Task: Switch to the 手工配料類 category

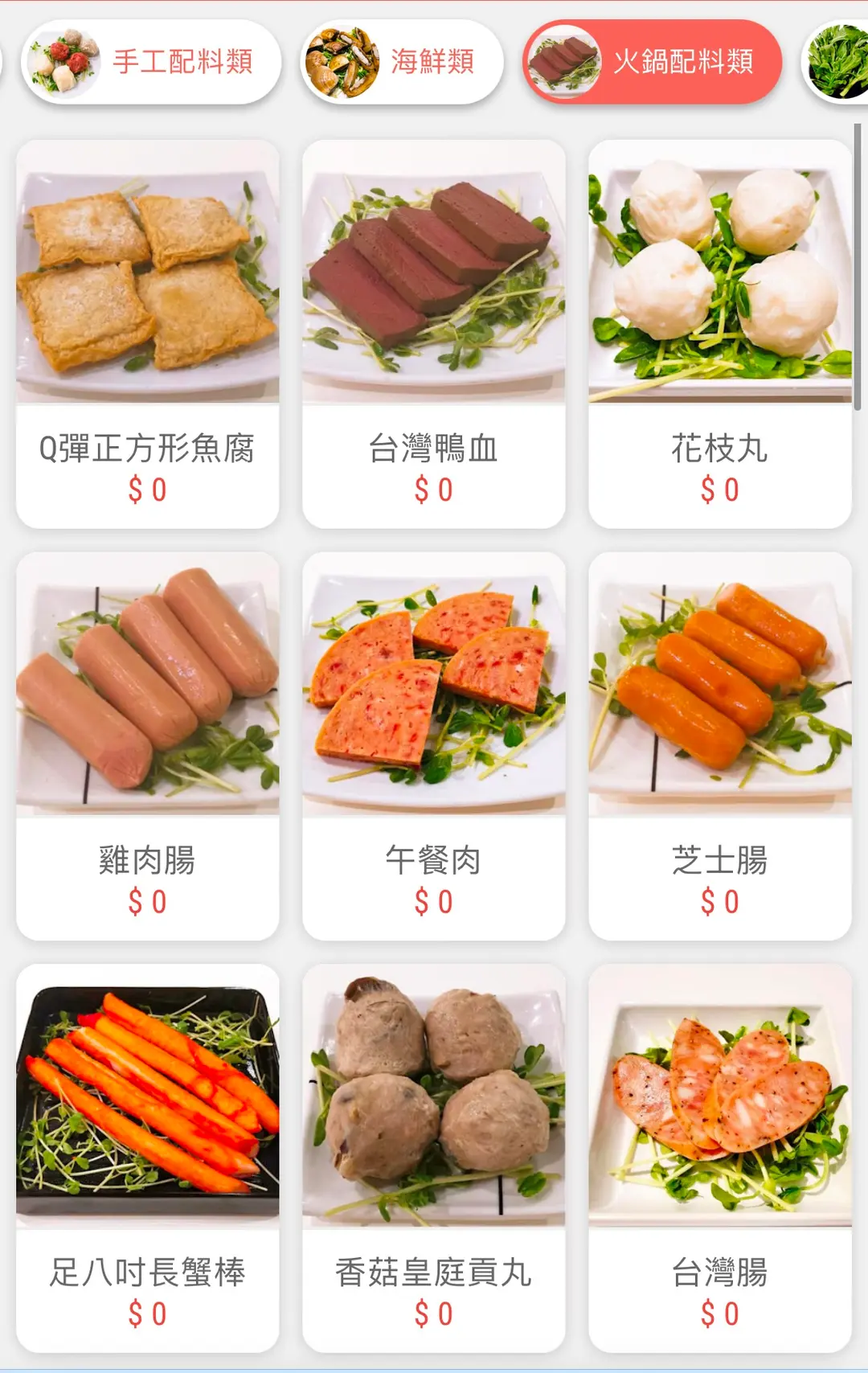Action: pyautogui.click(x=151, y=62)
